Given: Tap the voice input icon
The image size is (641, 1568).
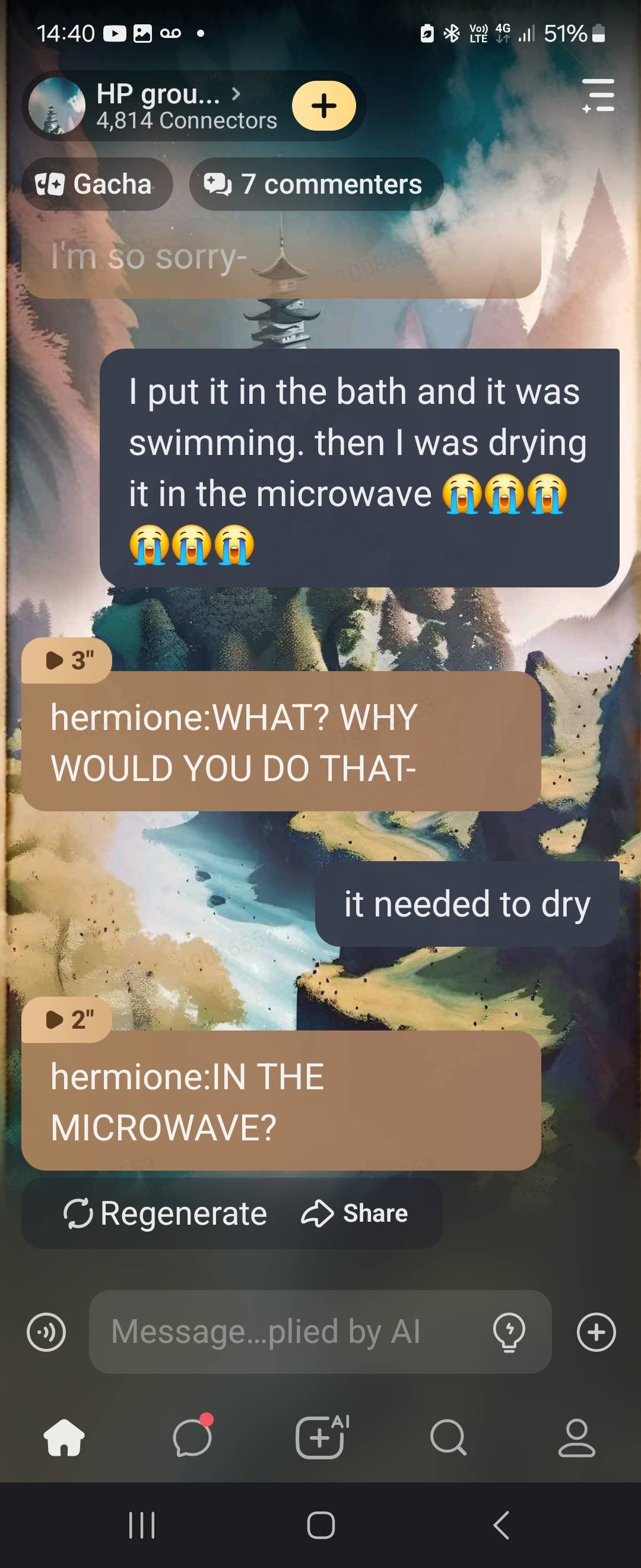Looking at the screenshot, I should [47, 1332].
